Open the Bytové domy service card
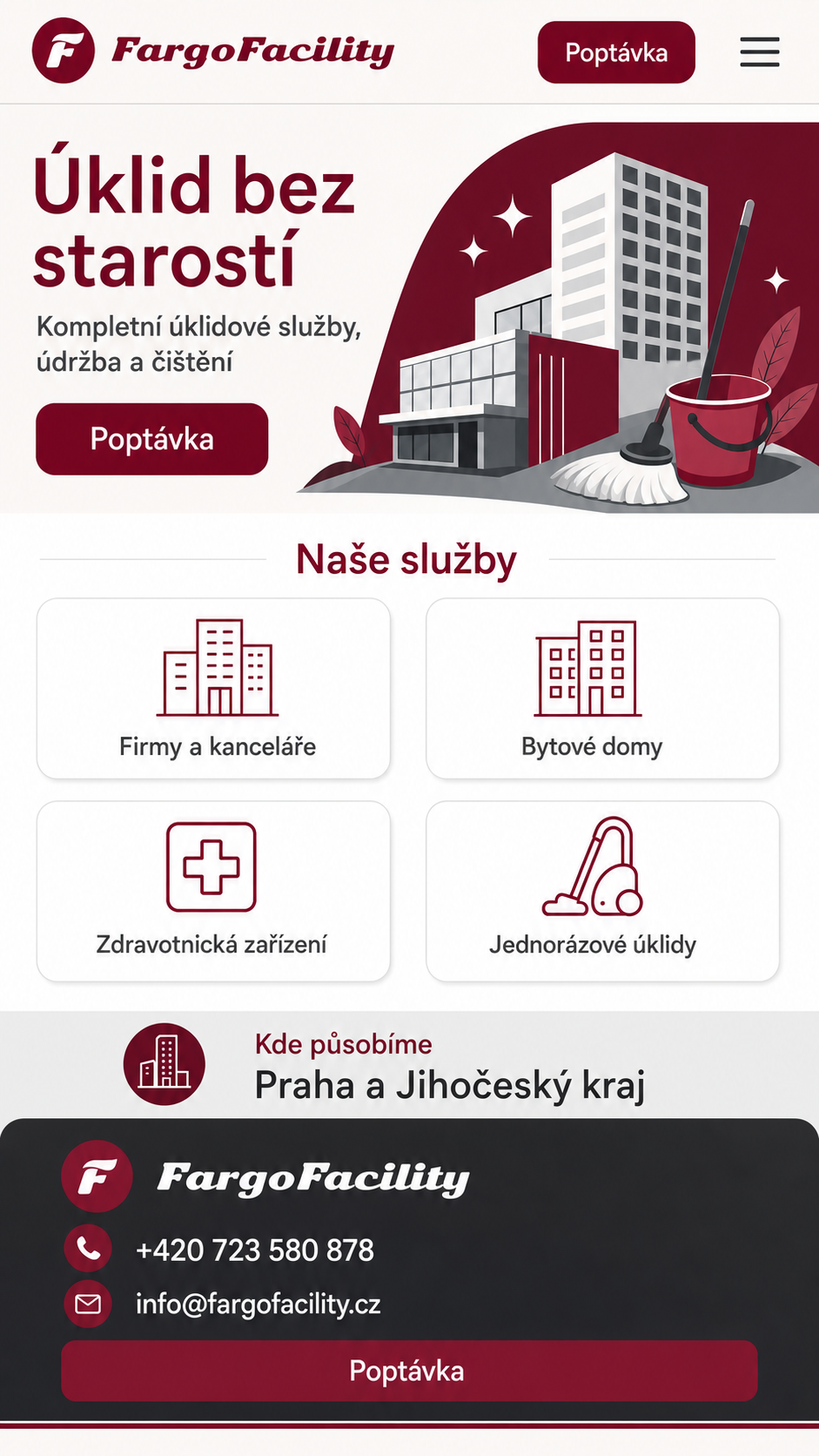The height and width of the screenshot is (1456, 819). tap(602, 688)
